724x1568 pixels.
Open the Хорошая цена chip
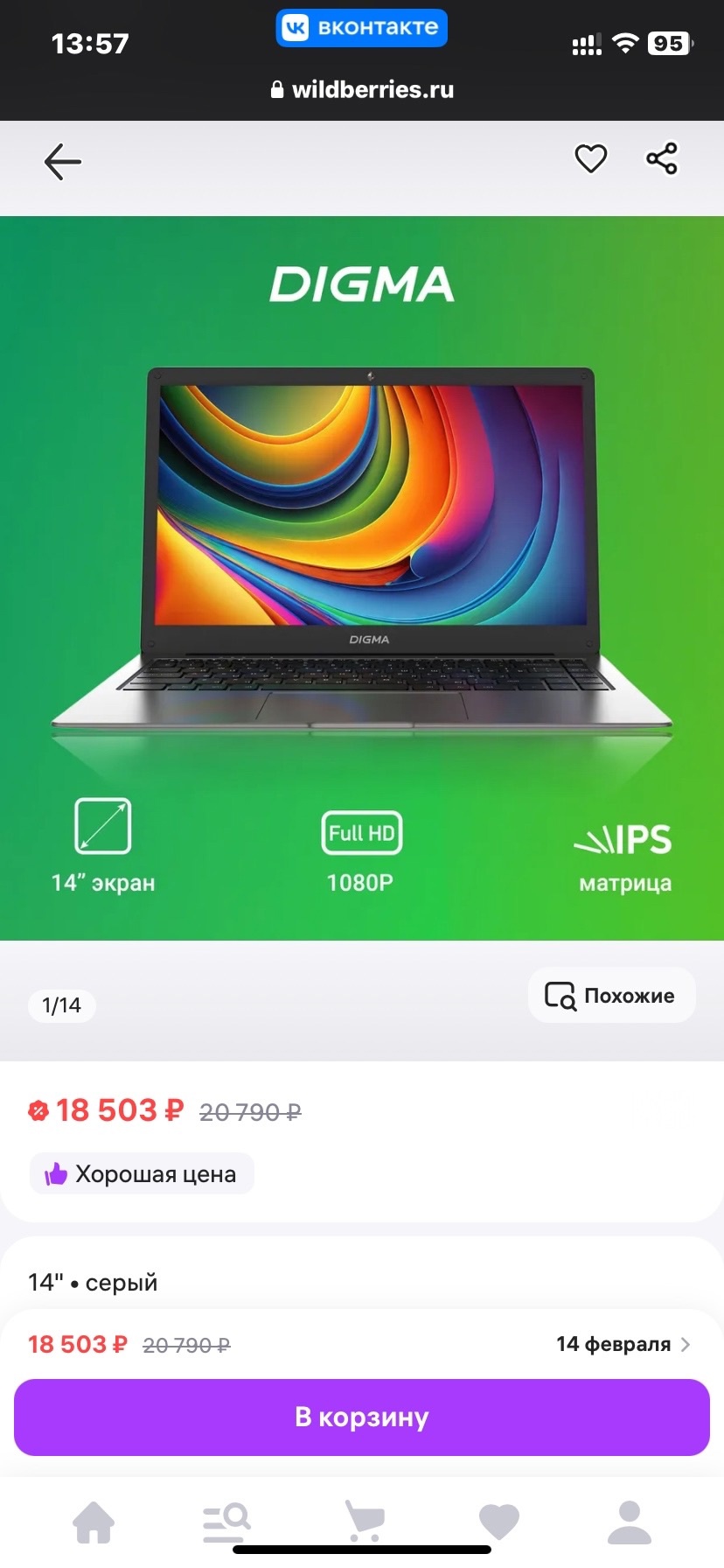pos(142,1173)
